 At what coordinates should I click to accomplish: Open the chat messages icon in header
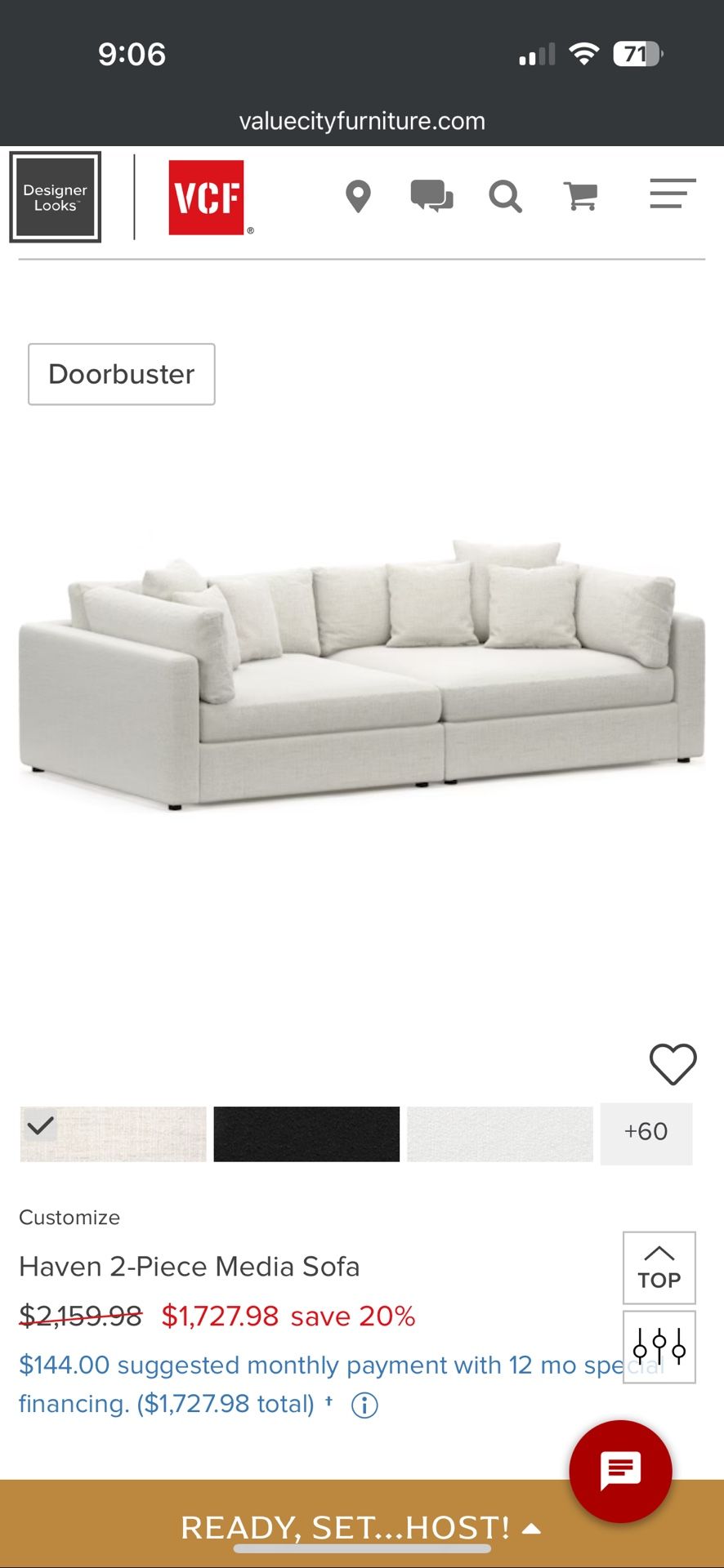[x=433, y=196]
